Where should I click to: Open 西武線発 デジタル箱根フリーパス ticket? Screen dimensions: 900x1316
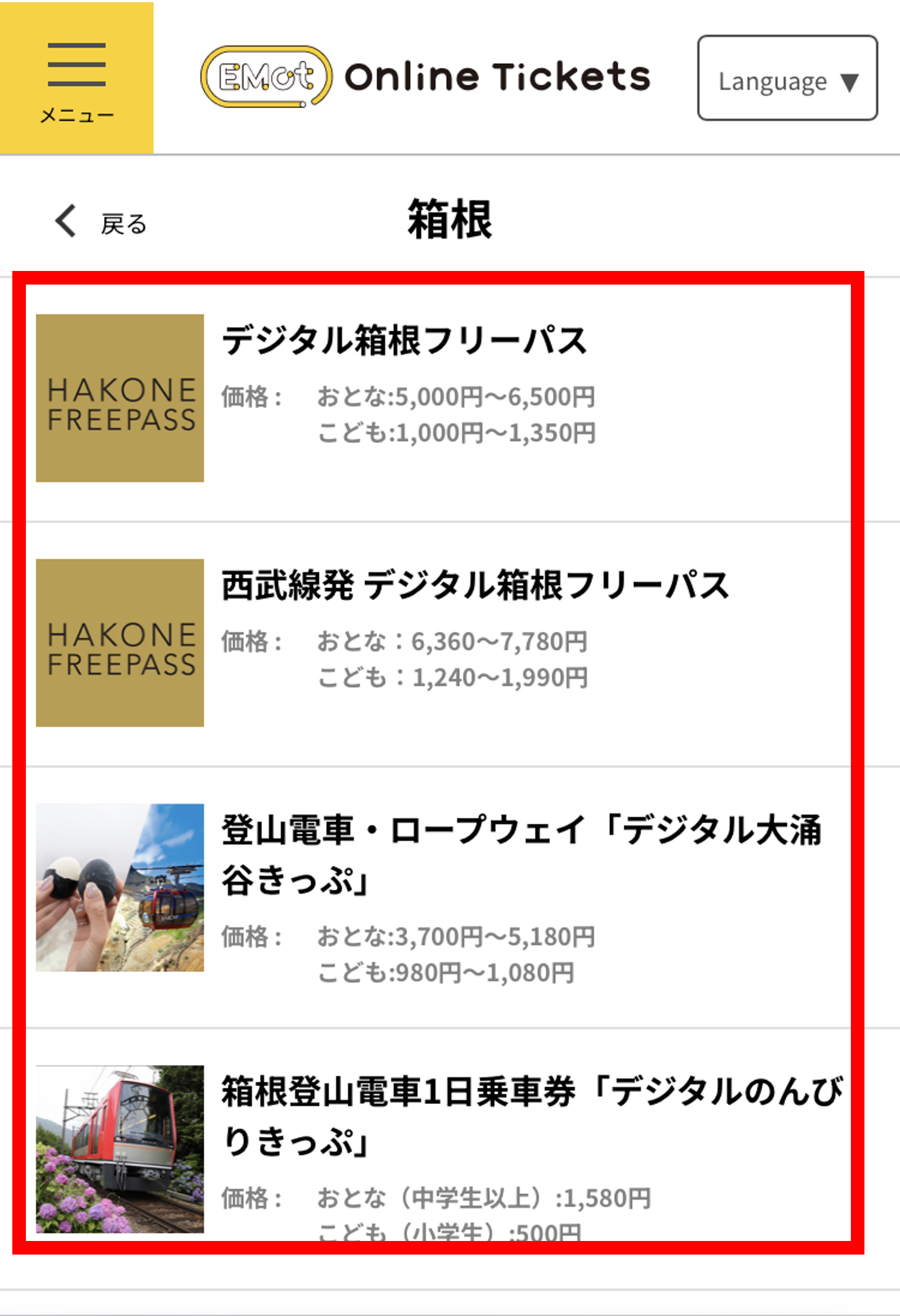coord(475,585)
